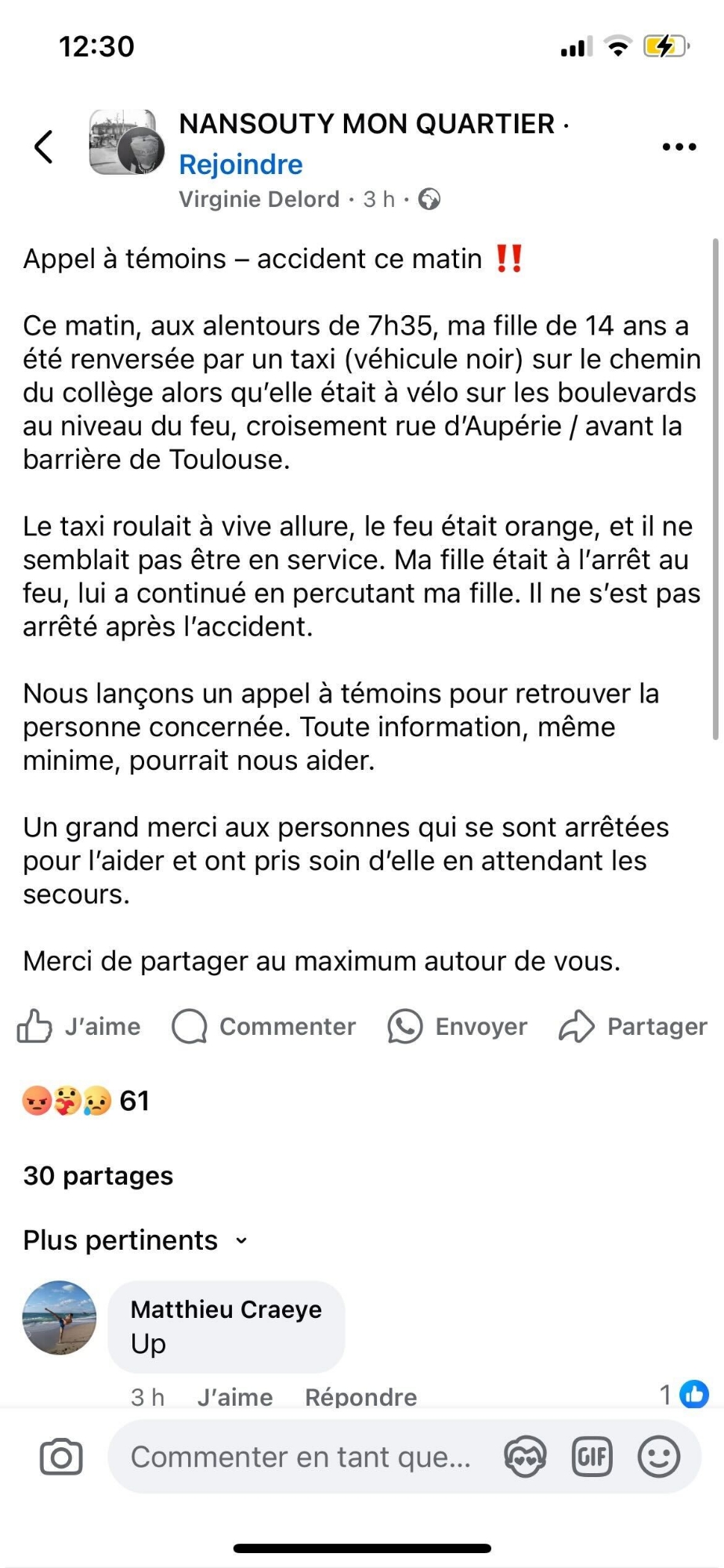Open the emoji smiley picker
Image resolution: width=724 pixels, height=1568 pixels.
coord(659,1457)
